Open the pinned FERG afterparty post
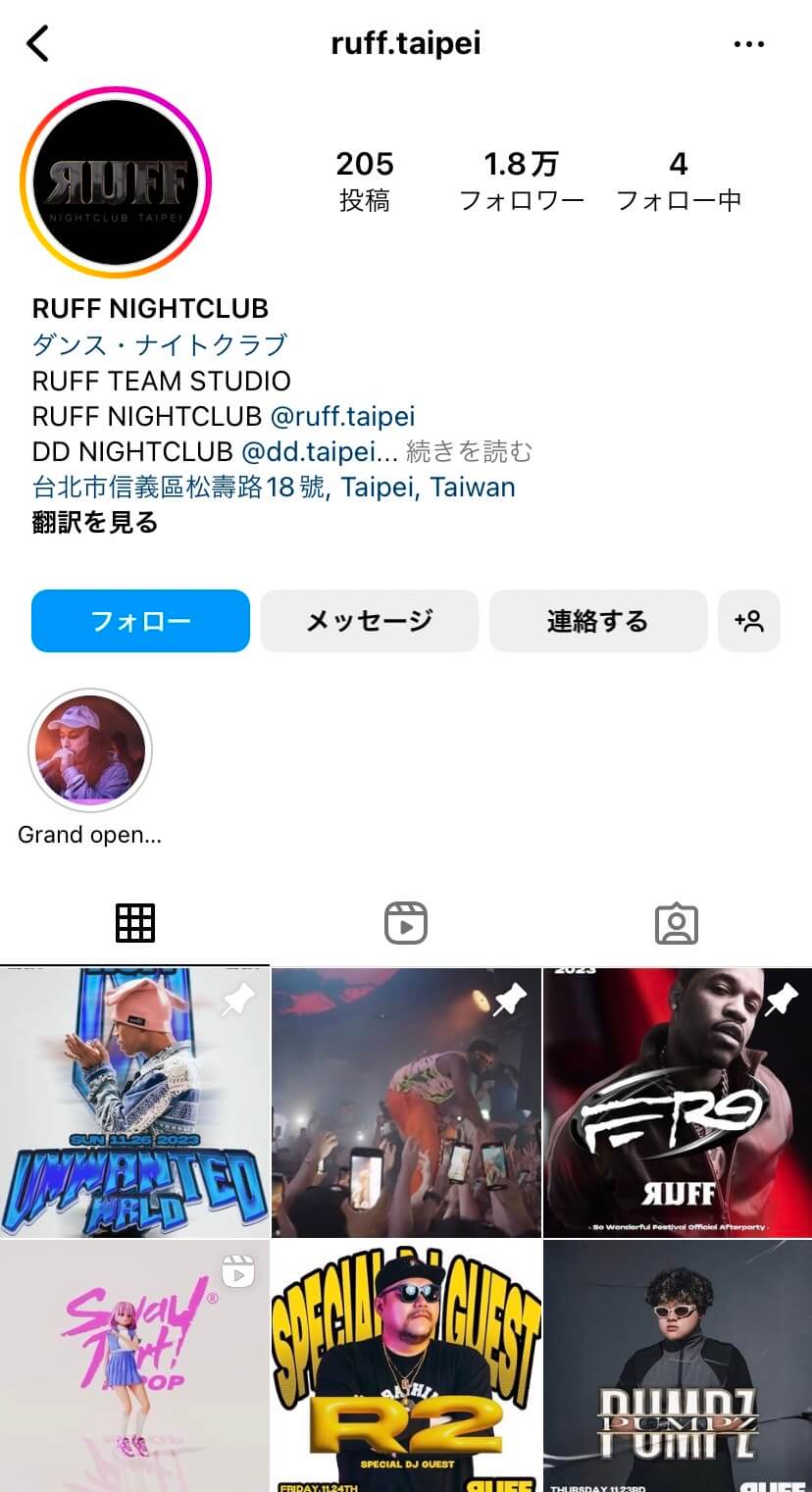This screenshot has height=1492, width=812. pos(678,1103)
